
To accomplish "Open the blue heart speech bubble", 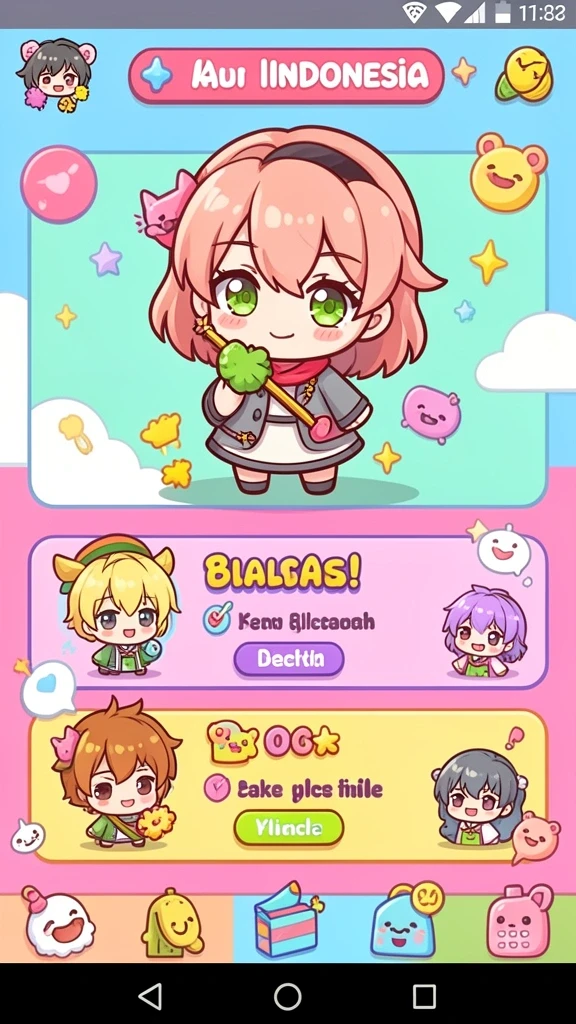I will coord(48,688).
